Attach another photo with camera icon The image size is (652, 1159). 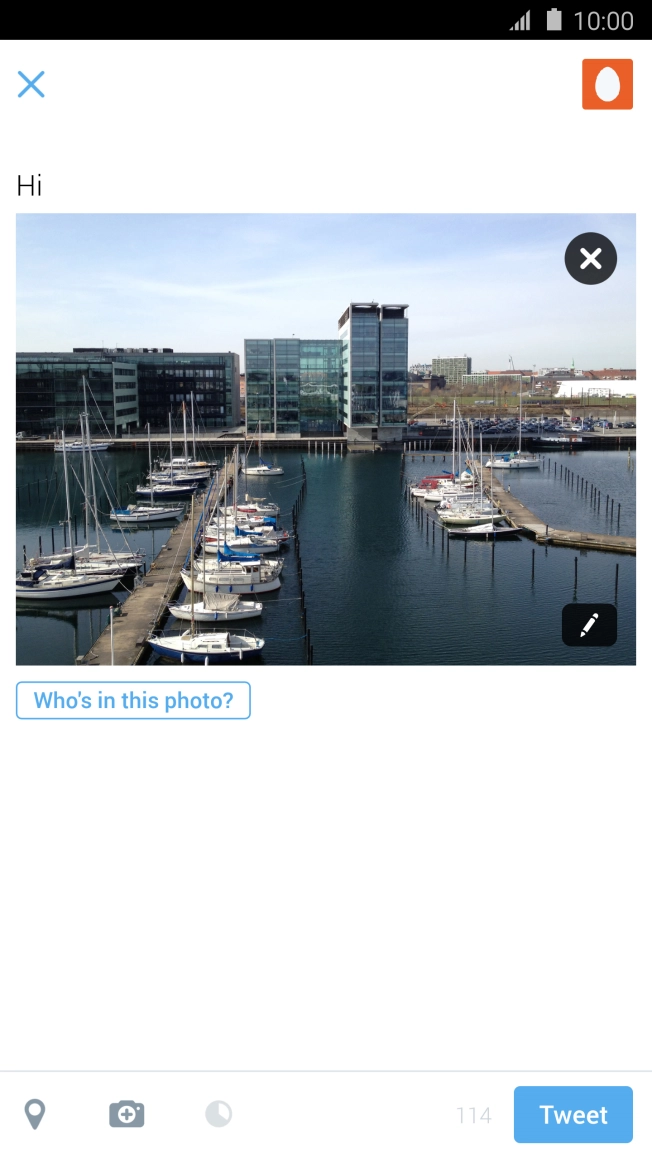point(127,1114)
